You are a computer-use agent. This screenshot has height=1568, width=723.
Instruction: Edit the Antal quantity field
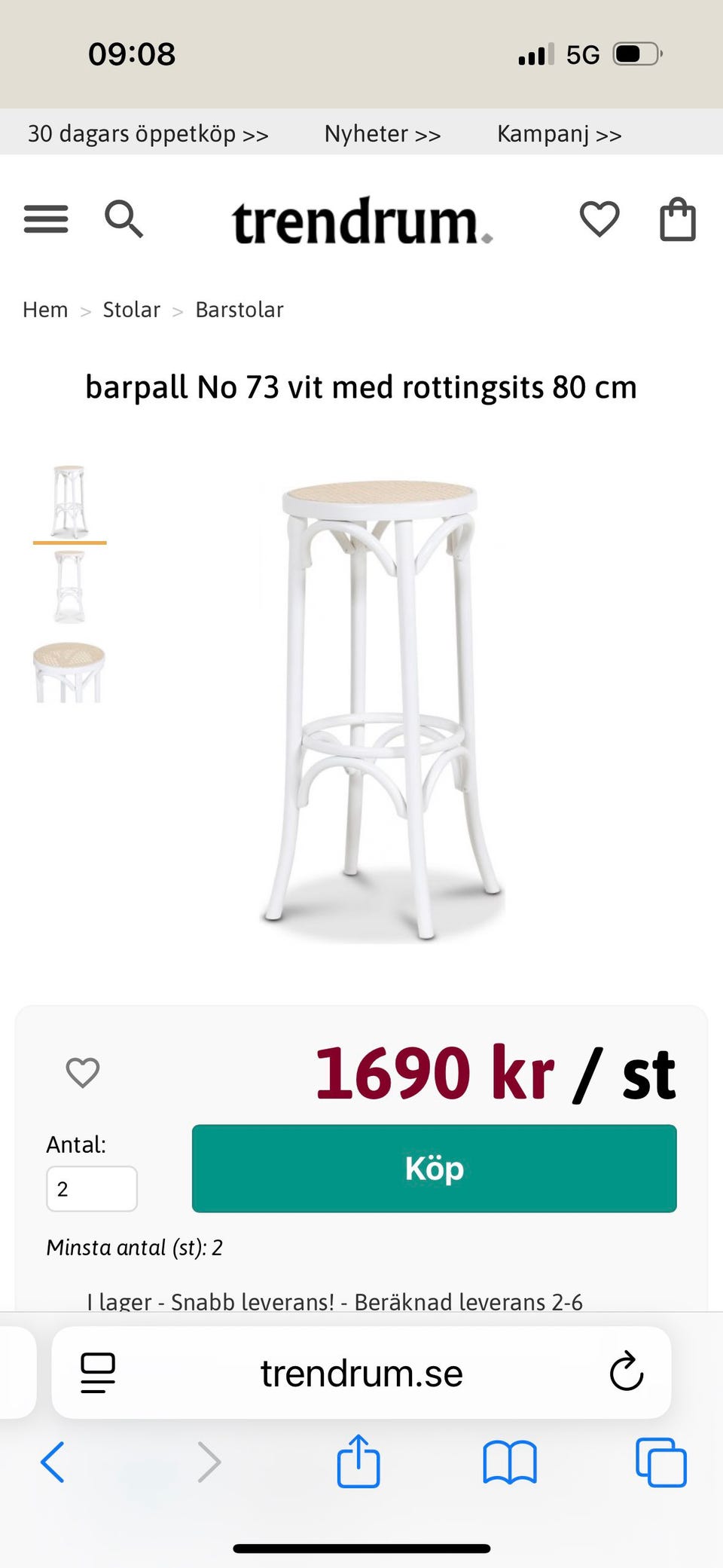click(x=91, y=1188)
